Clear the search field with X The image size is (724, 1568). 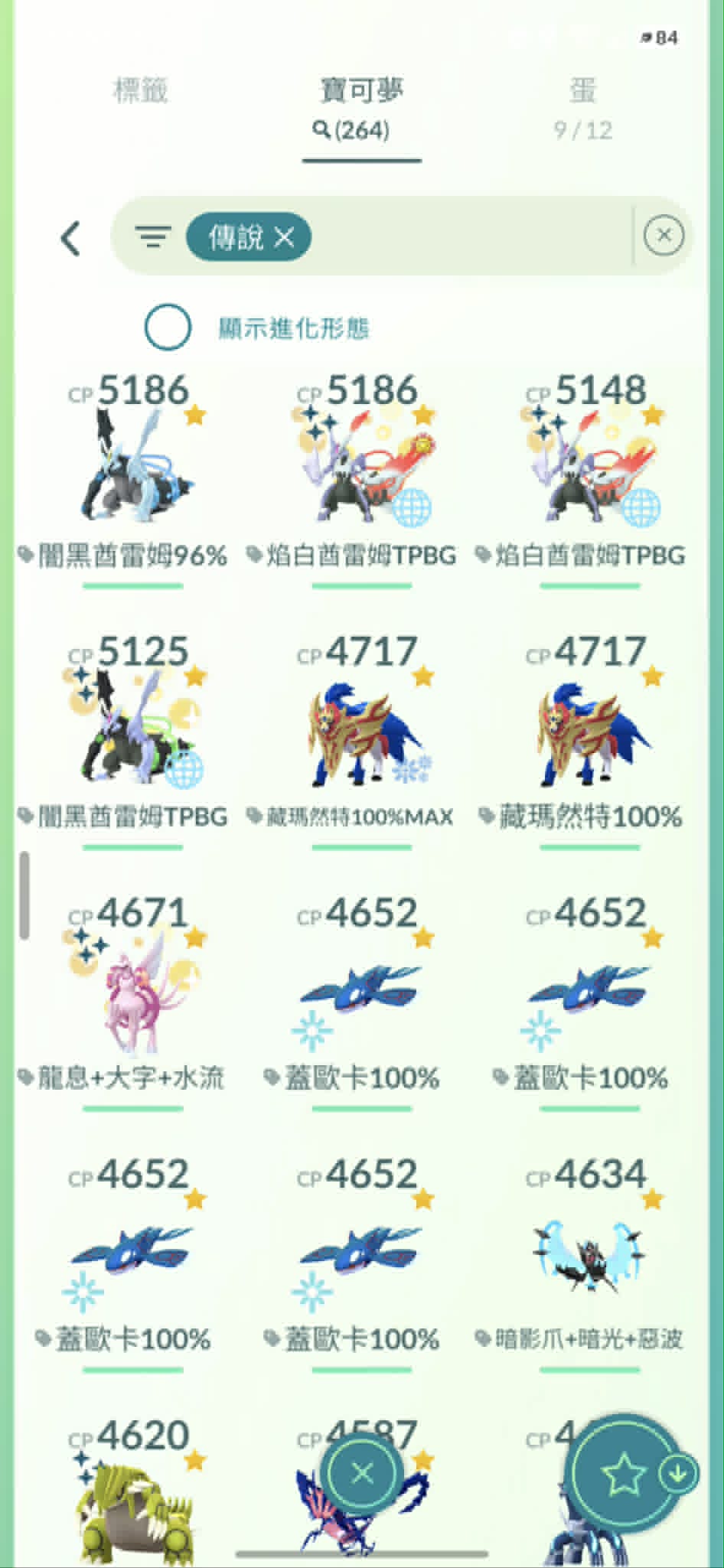coord(664,235)
